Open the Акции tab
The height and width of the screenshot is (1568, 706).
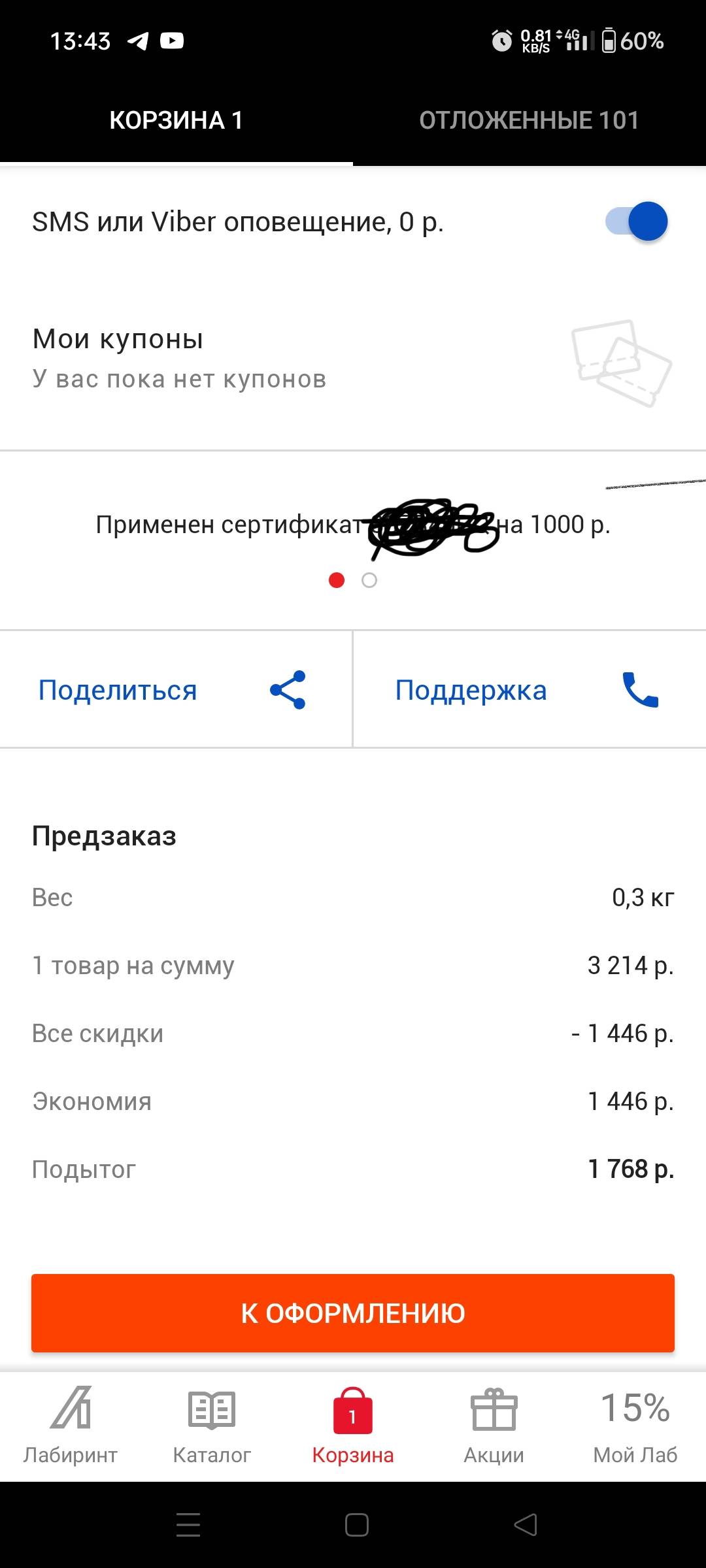coord(494,1426)
